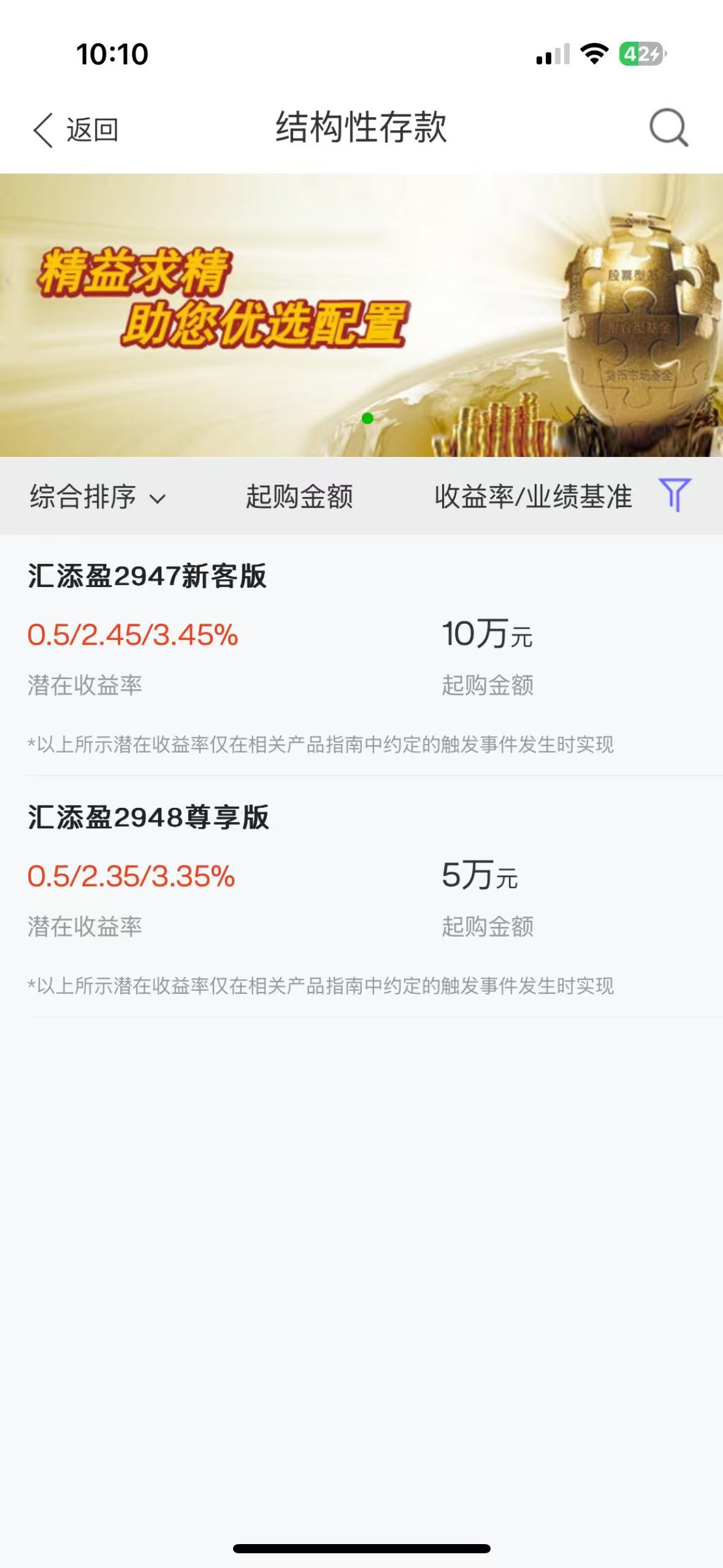
Task: Open the filter funnel icon
Action: [x=675, y=495]
